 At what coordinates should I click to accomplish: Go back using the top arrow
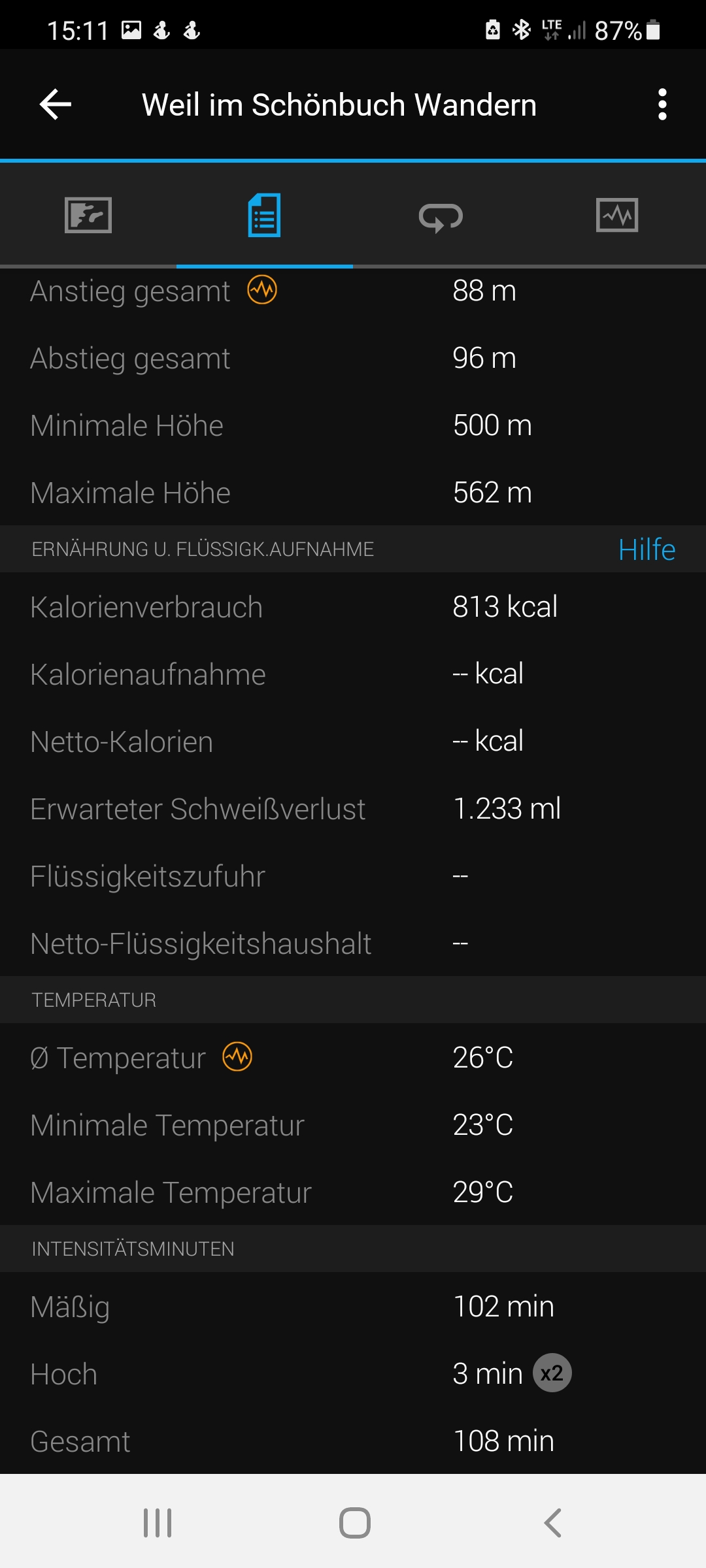[56, 105]
